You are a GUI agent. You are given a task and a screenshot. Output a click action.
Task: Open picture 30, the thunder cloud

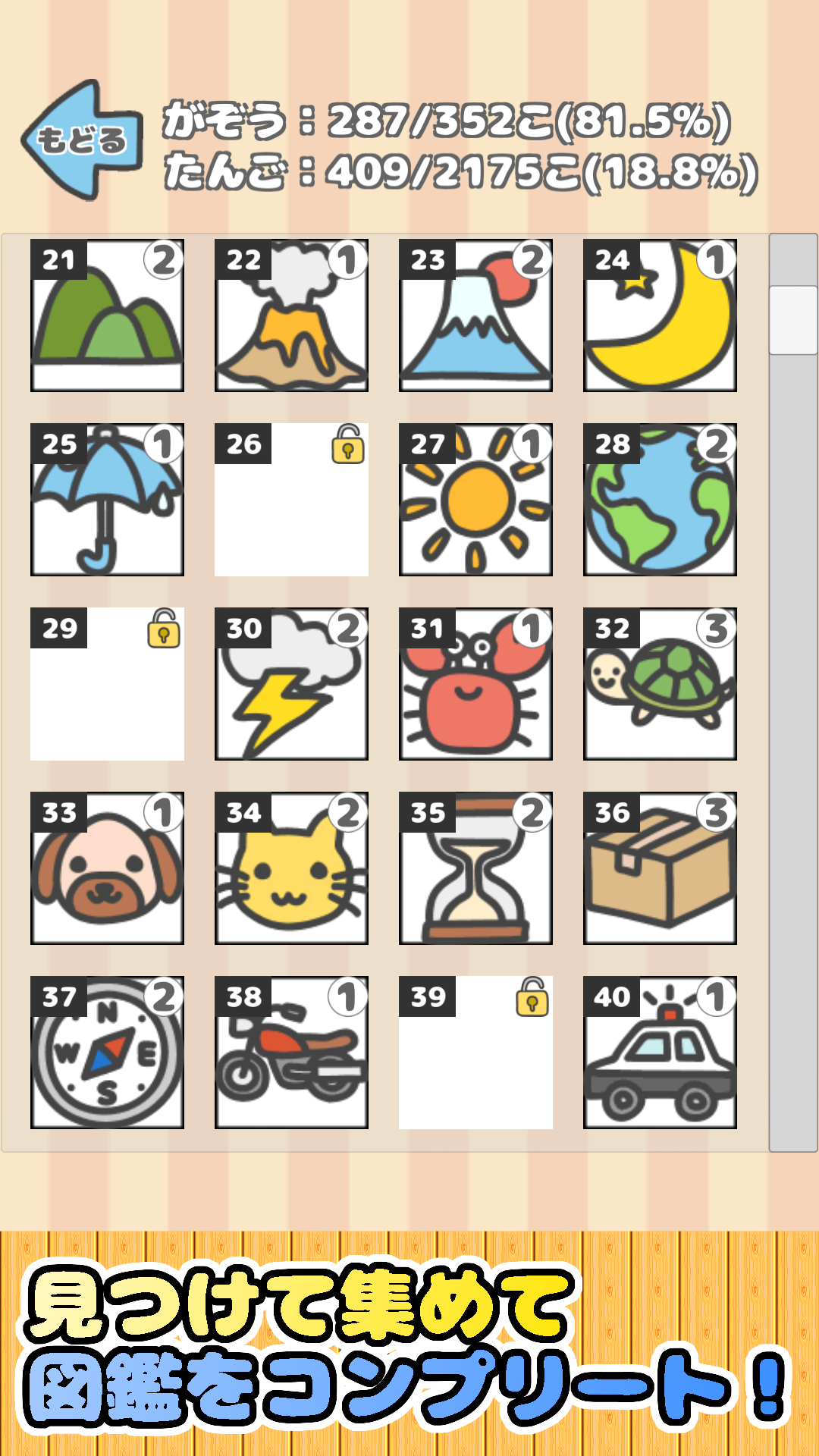(291, 684)
